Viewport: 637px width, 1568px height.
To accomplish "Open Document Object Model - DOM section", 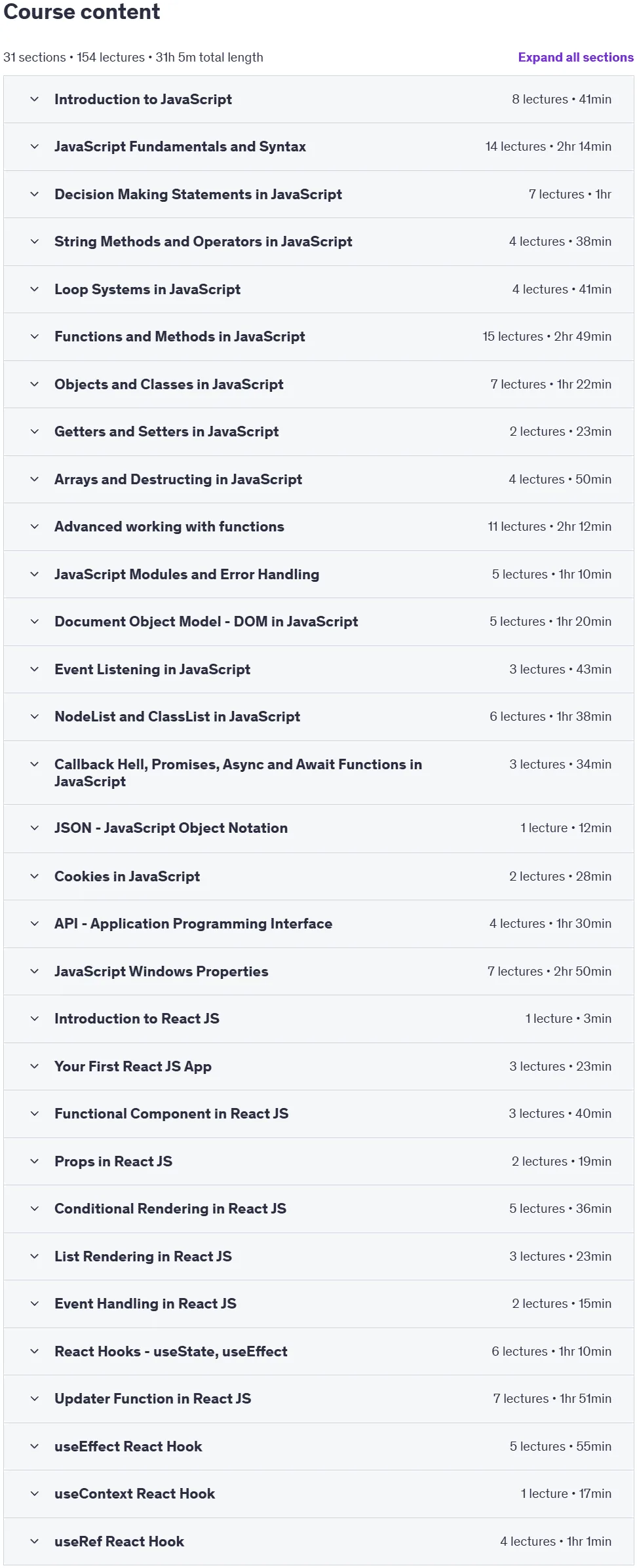I will click(318, 622).
